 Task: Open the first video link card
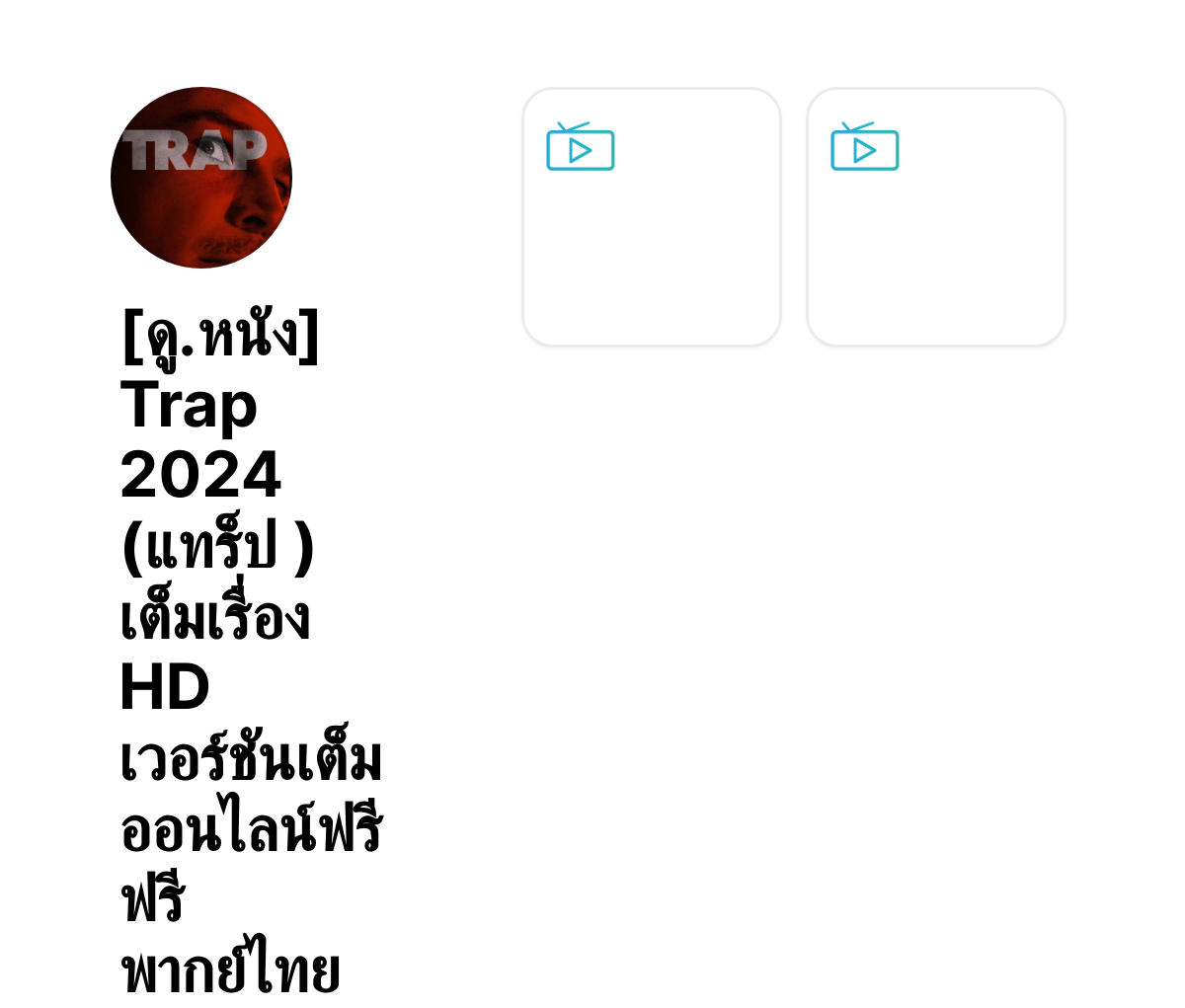(651, 217)
